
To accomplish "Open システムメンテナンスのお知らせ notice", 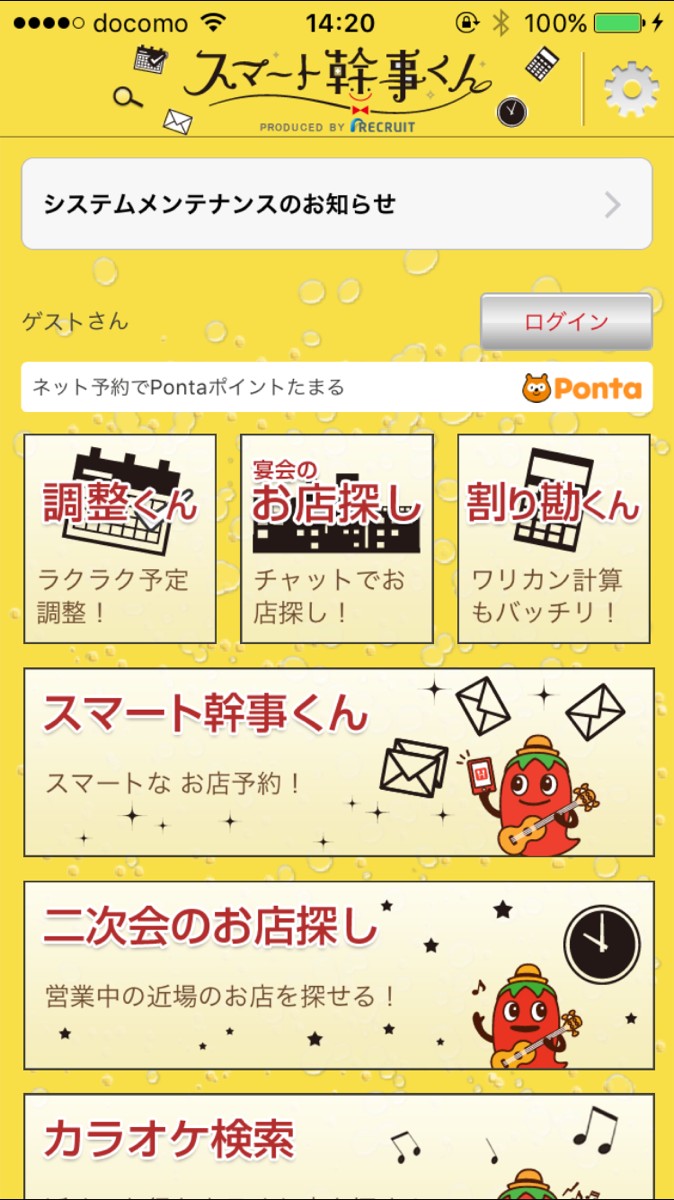I will coord(336,204).
